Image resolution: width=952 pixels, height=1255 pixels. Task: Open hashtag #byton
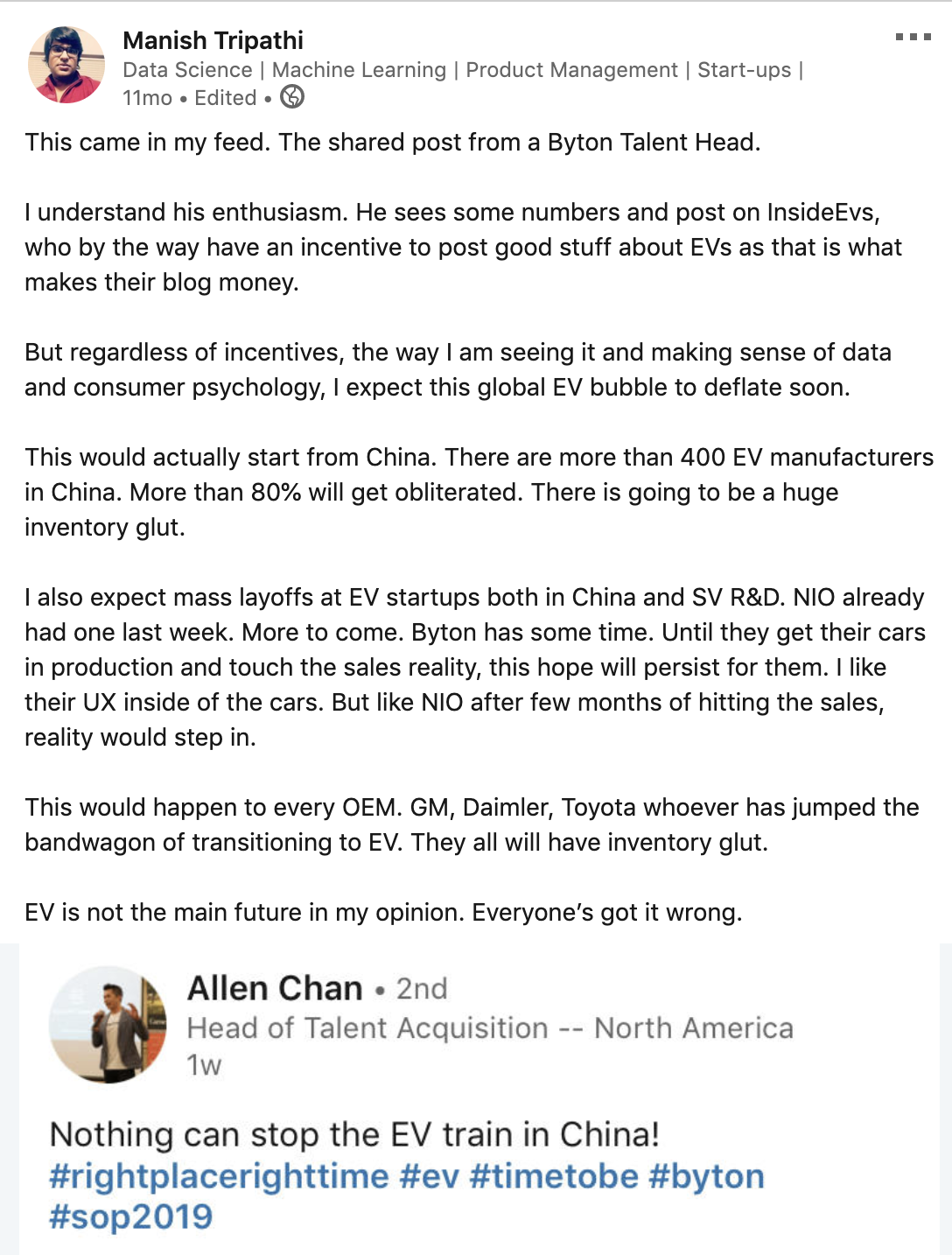[706, 1176]
